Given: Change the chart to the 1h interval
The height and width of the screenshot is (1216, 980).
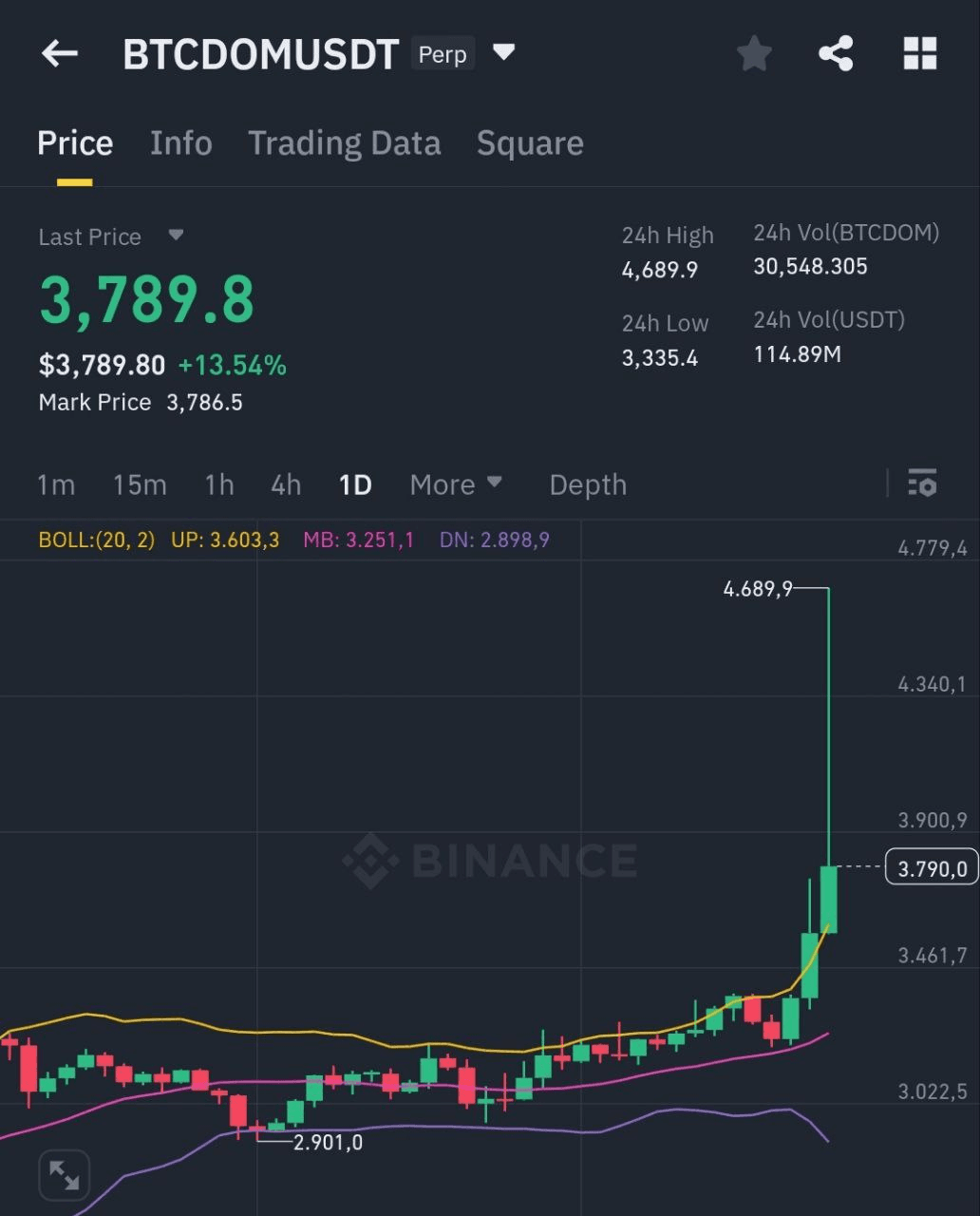Looking at the screenshot, I should pos(219,484).
